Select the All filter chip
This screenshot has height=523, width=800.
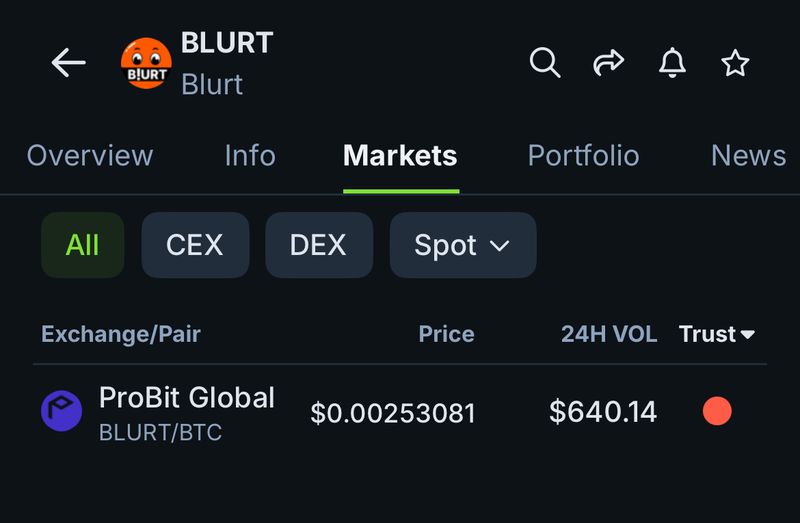tap(83, 245)
